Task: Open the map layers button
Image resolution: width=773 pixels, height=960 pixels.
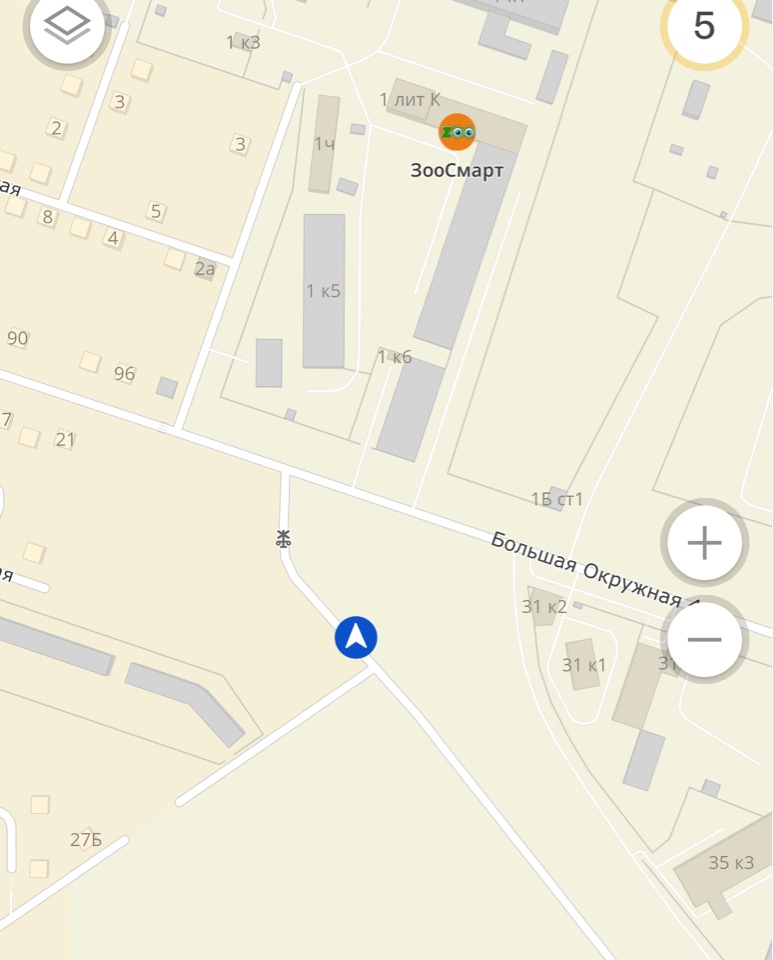Action: coord(67,28)
